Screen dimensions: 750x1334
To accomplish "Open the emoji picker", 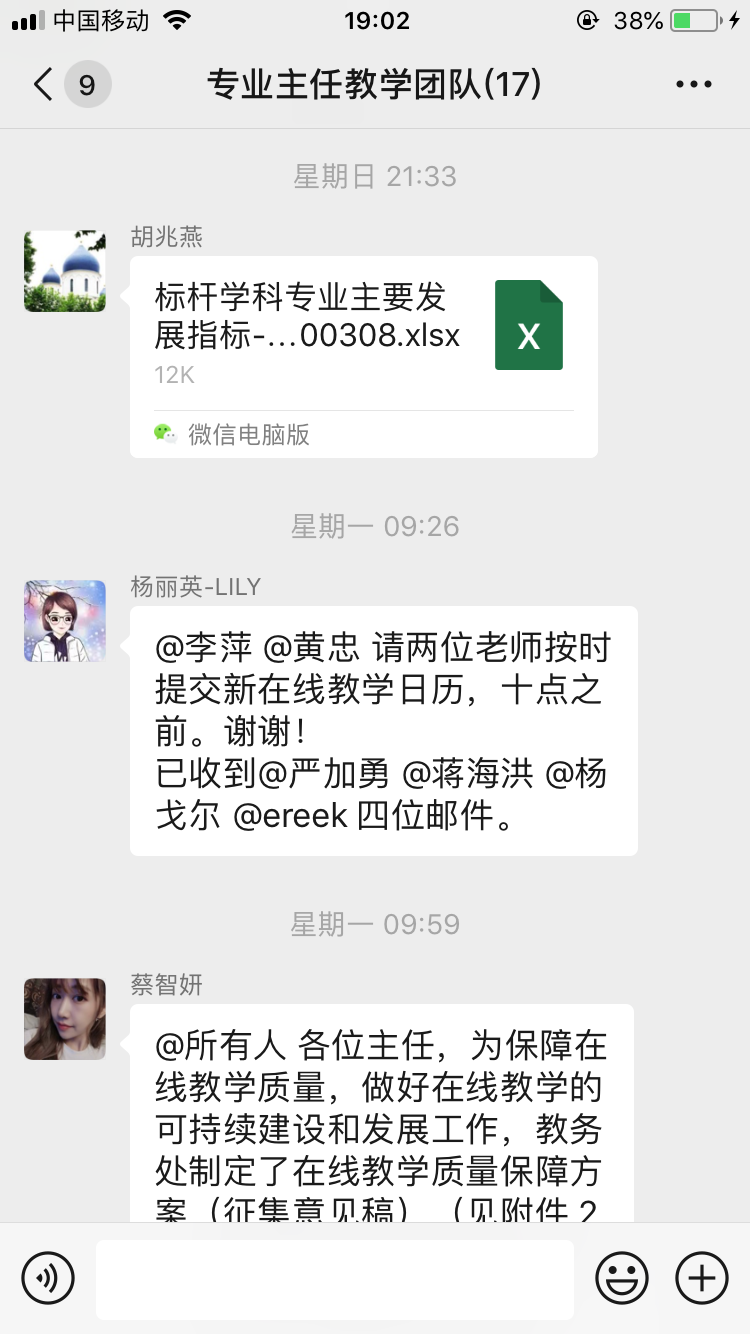I will pyautogui.click(x=622, y=1278).
